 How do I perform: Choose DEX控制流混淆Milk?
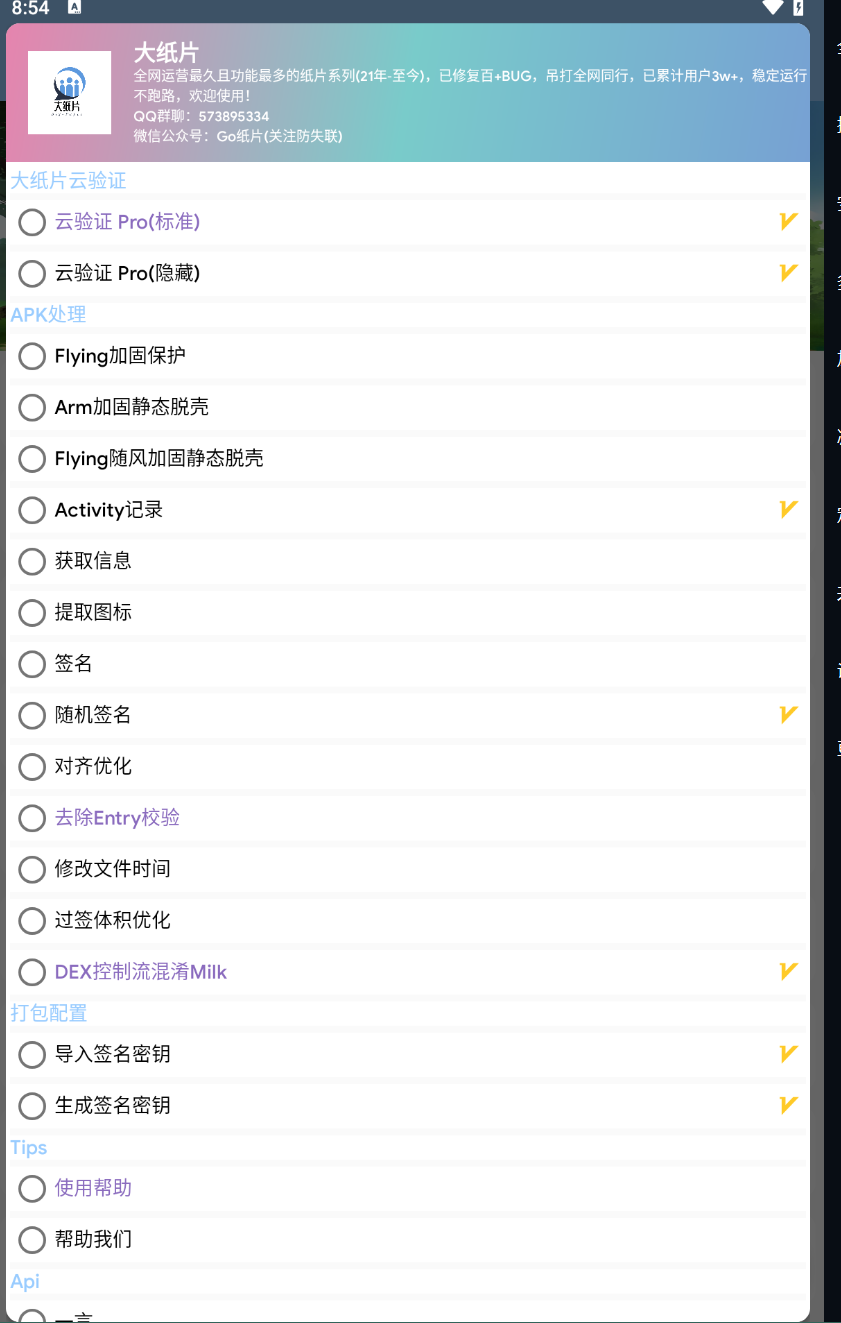click(x=141, y=972)
